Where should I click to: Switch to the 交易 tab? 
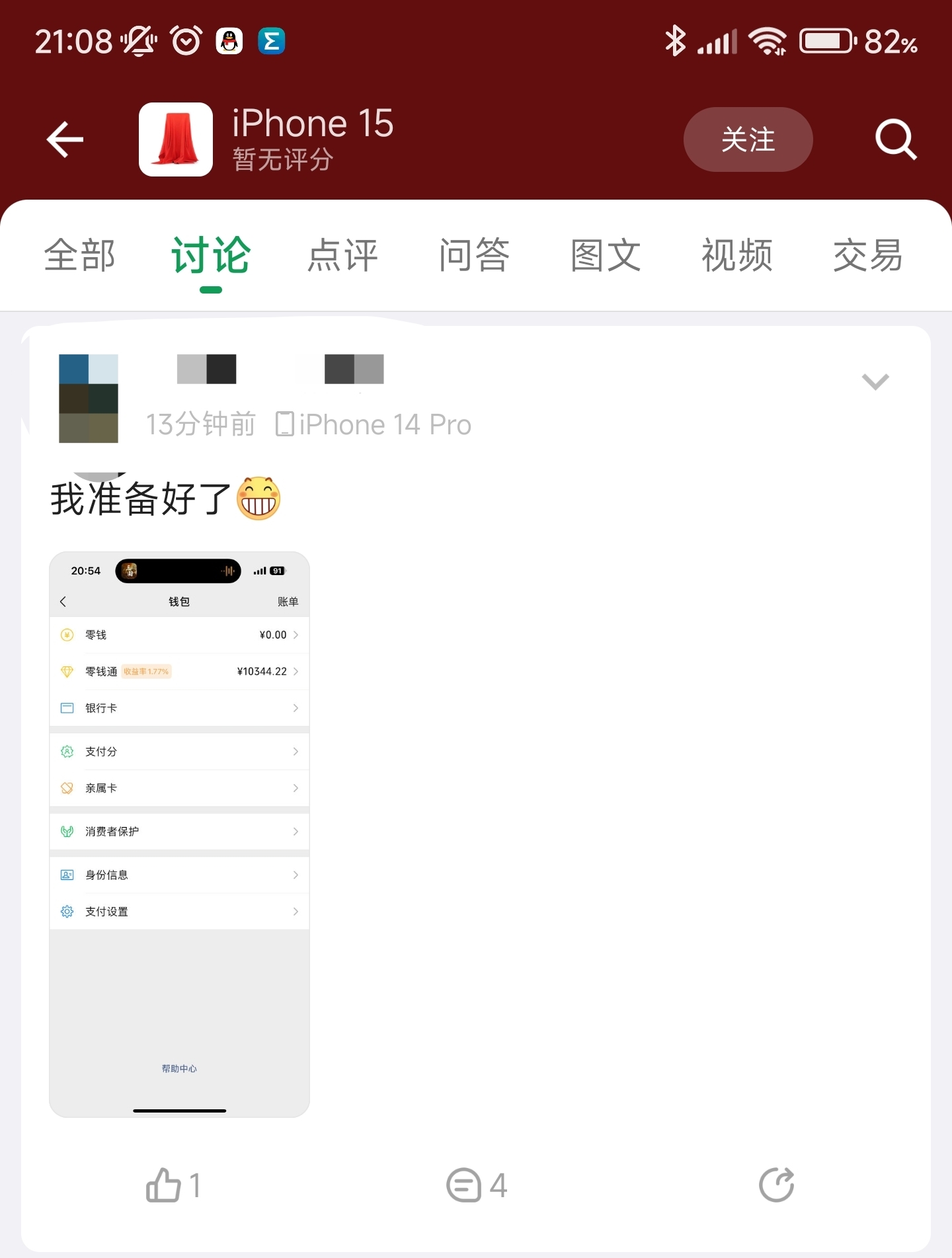pyautogui.click(x=867, y=255)
